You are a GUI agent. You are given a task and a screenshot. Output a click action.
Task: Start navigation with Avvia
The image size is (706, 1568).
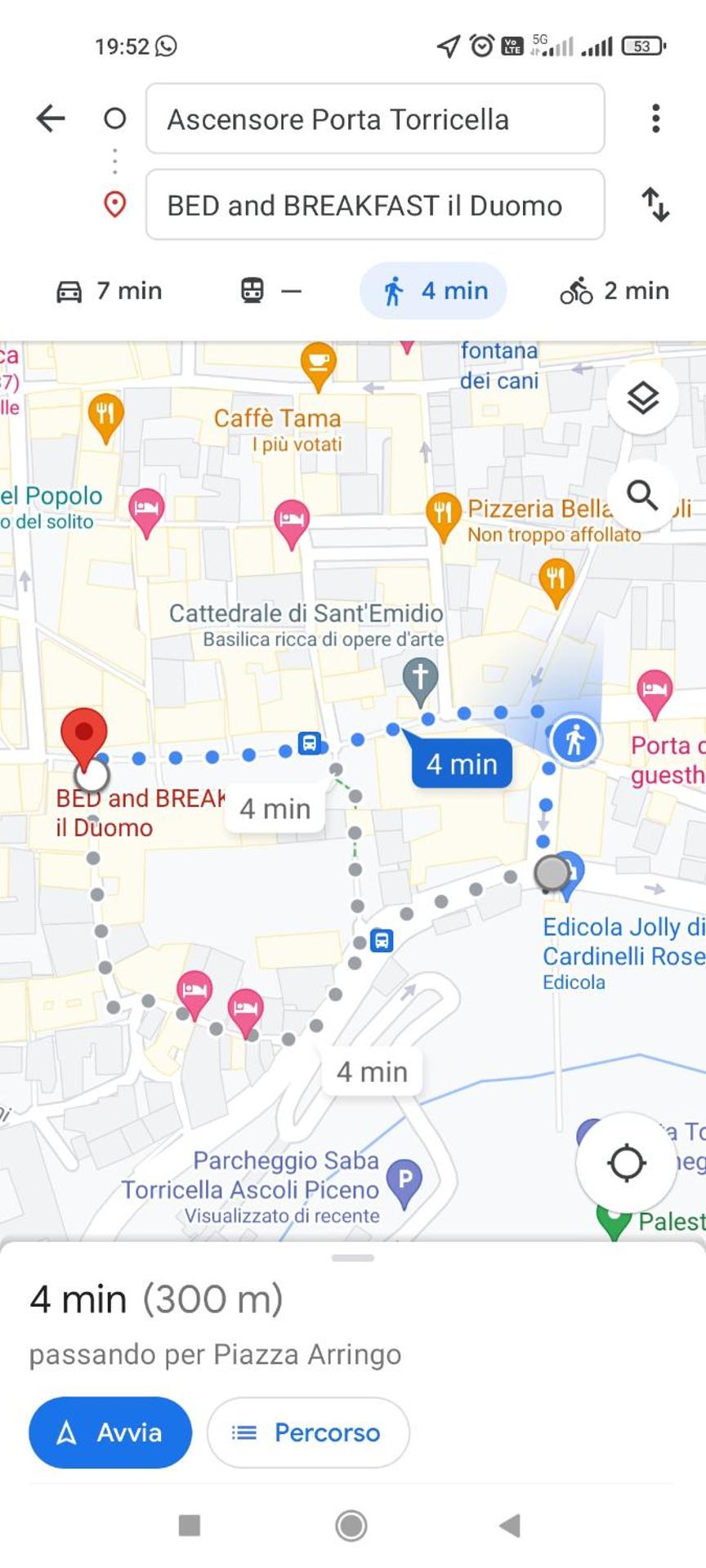coord(110,1432)
